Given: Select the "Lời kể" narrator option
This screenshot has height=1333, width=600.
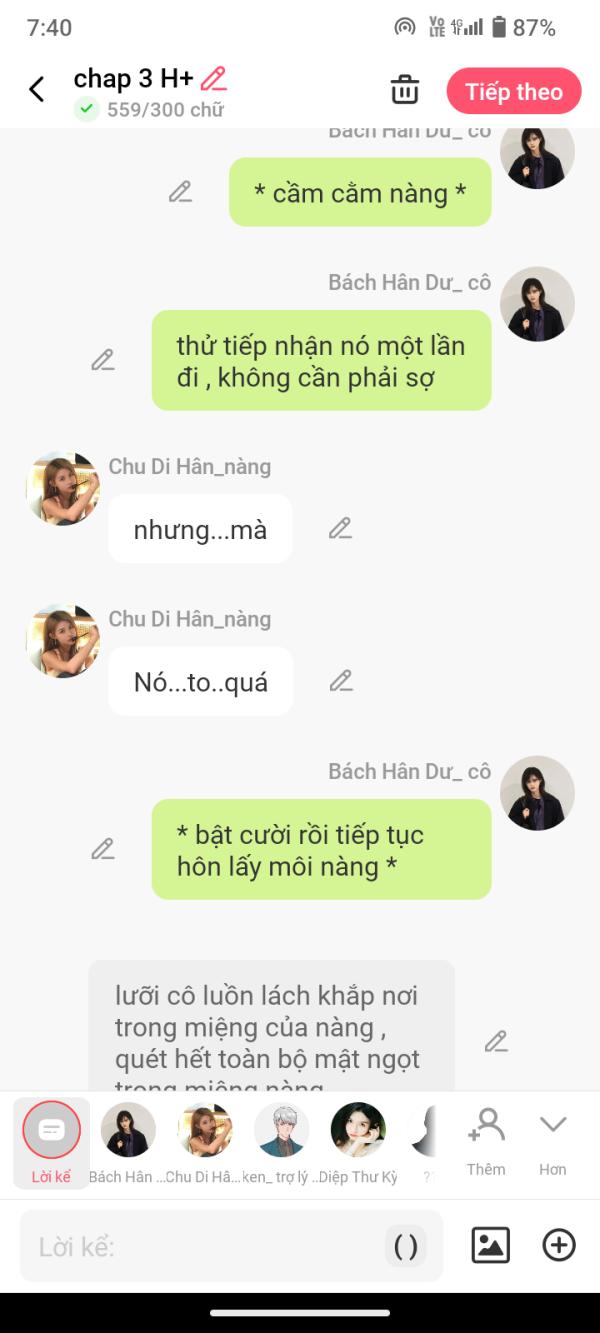Looking at the screenshot, I should [x=51, y=1140].
